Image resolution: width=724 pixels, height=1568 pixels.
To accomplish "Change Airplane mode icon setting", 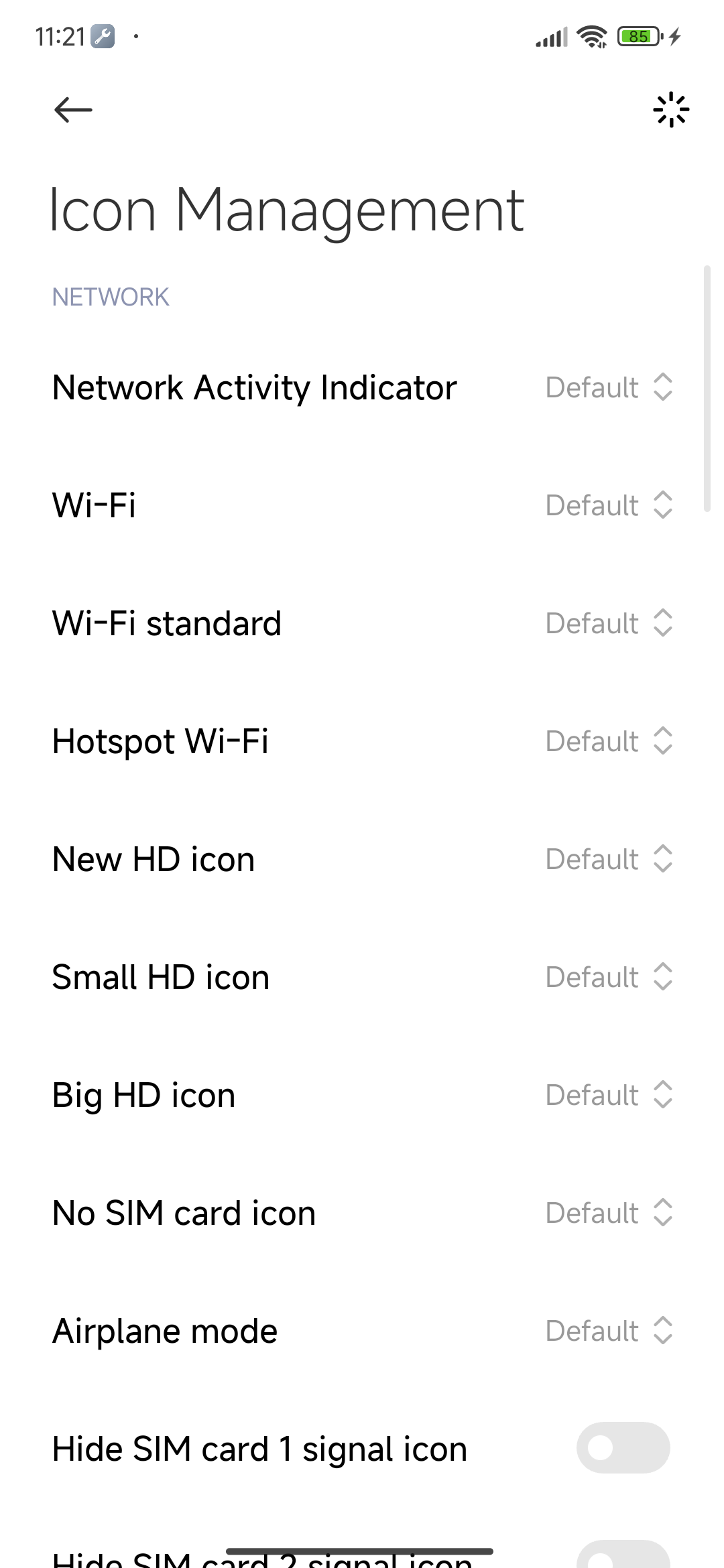I will (x=609, y=1331).
